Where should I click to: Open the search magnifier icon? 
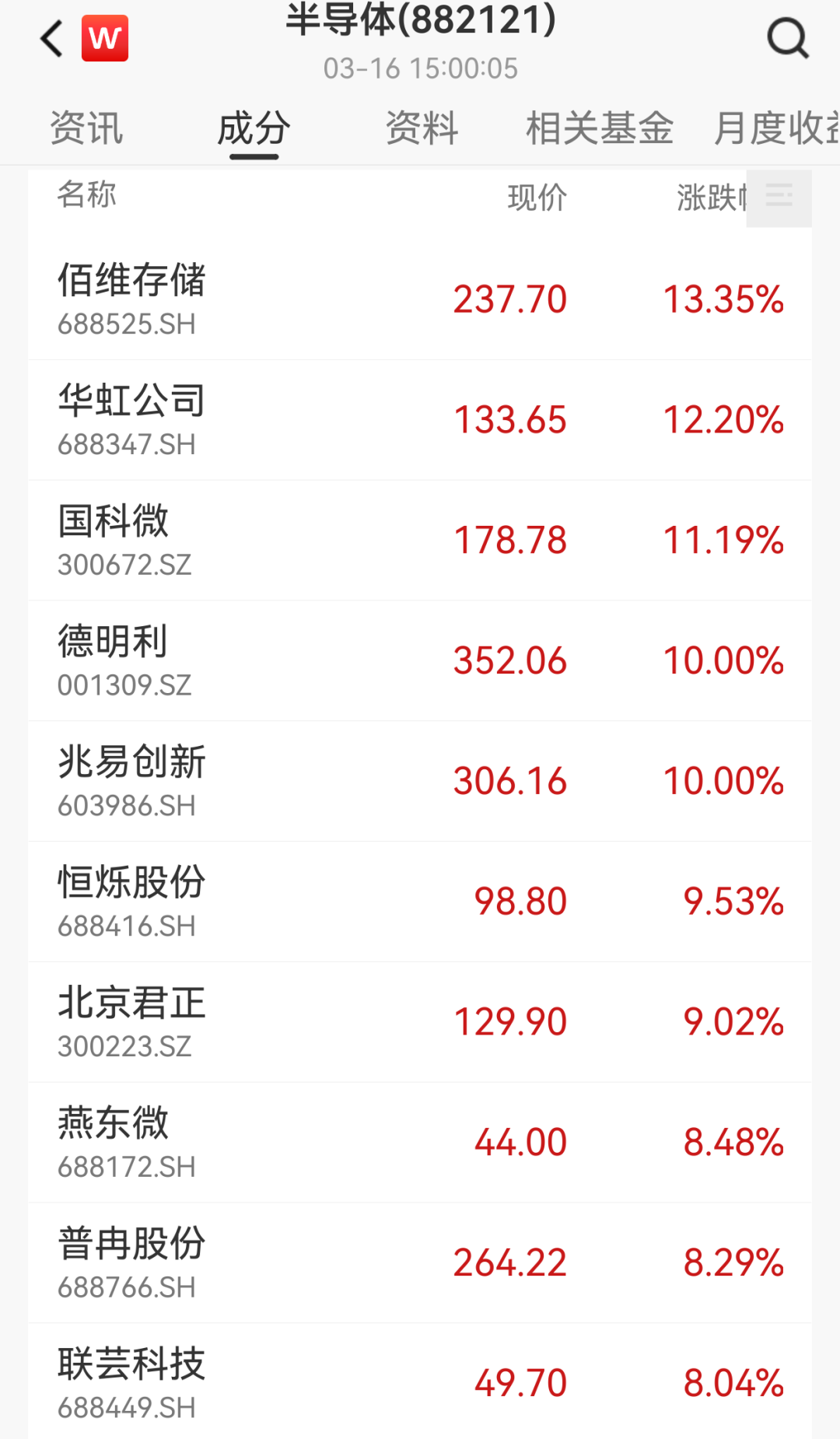click(x=788, y=38)
